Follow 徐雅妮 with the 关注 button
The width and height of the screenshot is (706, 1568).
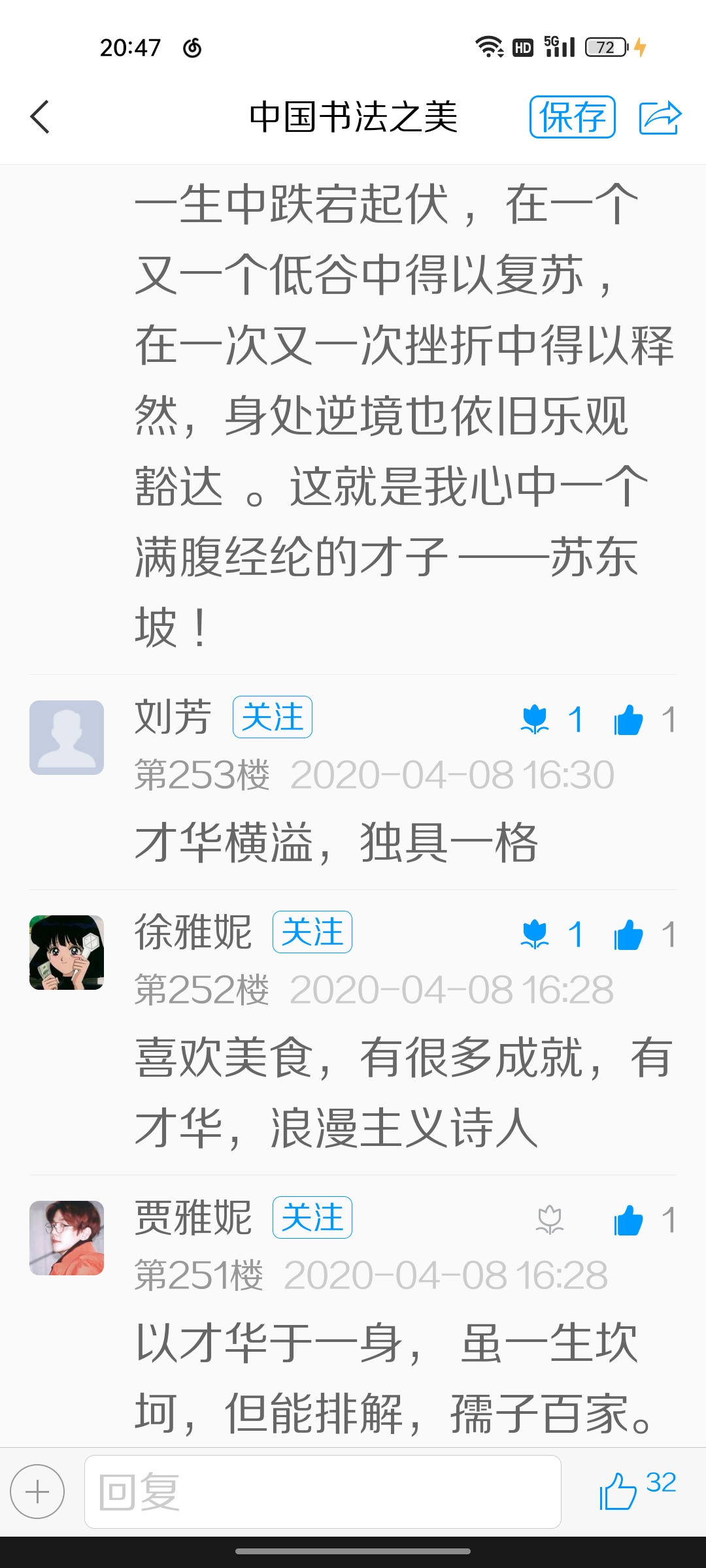click(312, 932)
